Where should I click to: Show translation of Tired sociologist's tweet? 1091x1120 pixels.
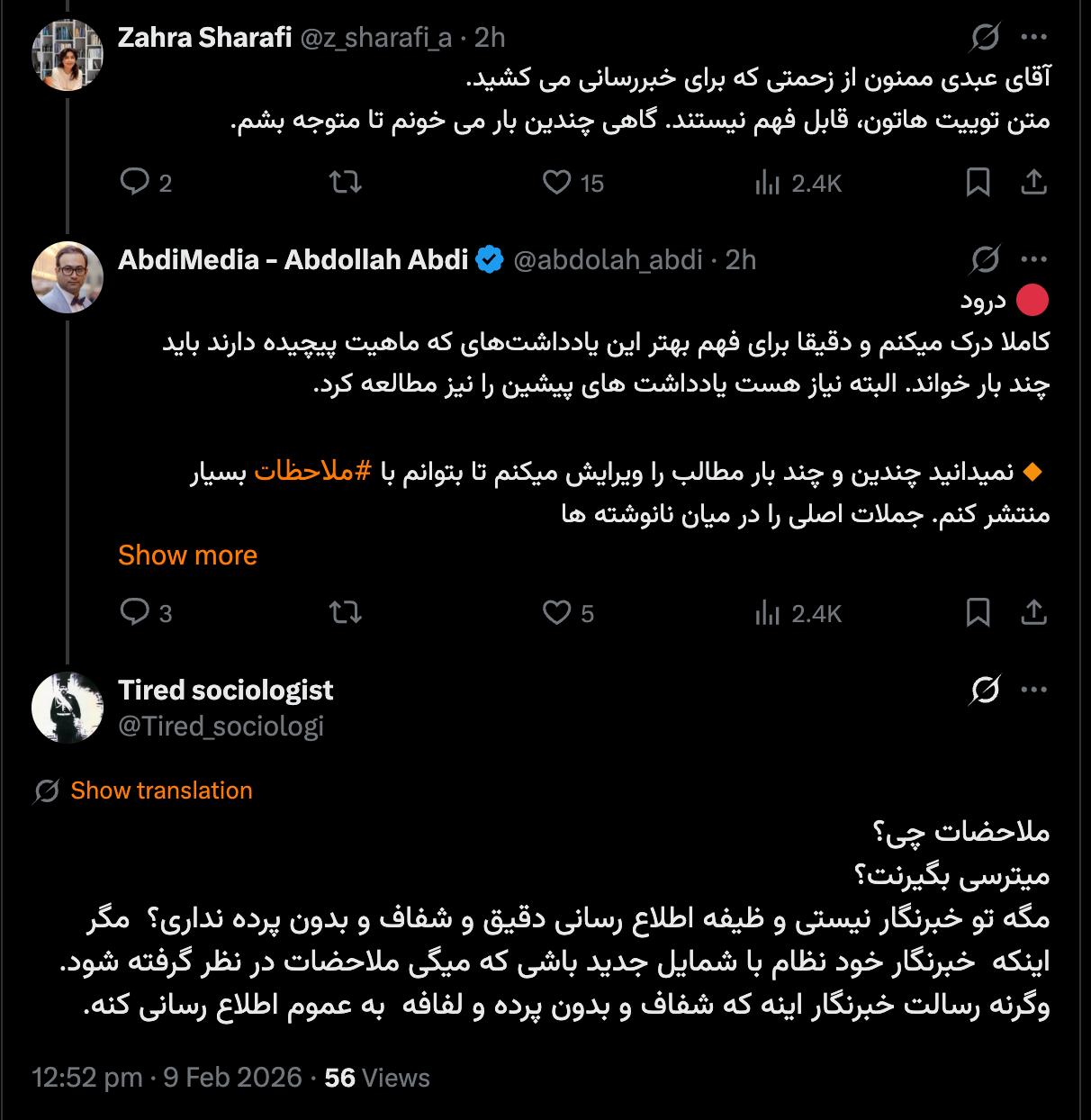tap(161, 790)
